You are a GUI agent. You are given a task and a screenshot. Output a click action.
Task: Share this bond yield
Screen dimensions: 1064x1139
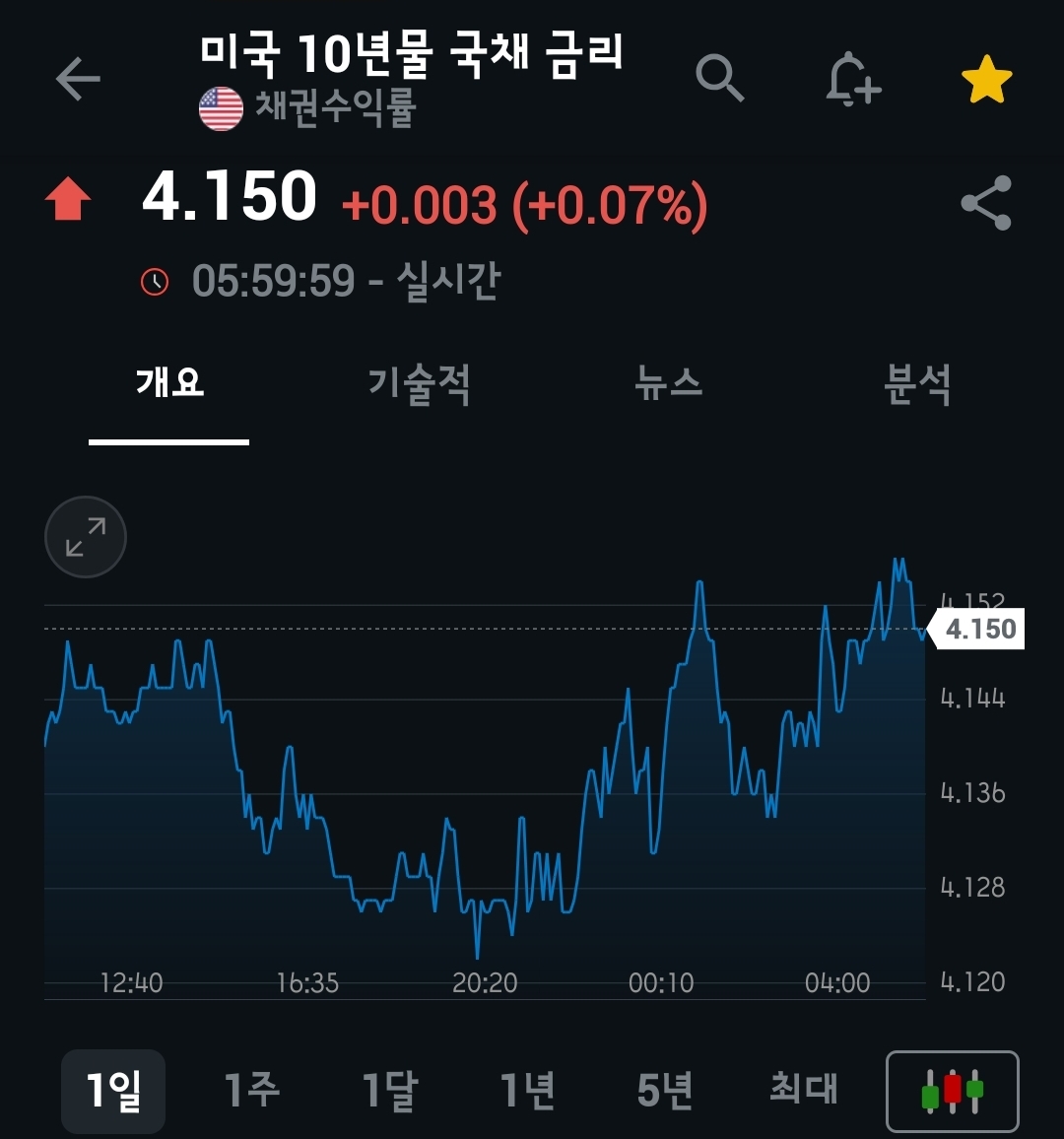coord(986,203)
